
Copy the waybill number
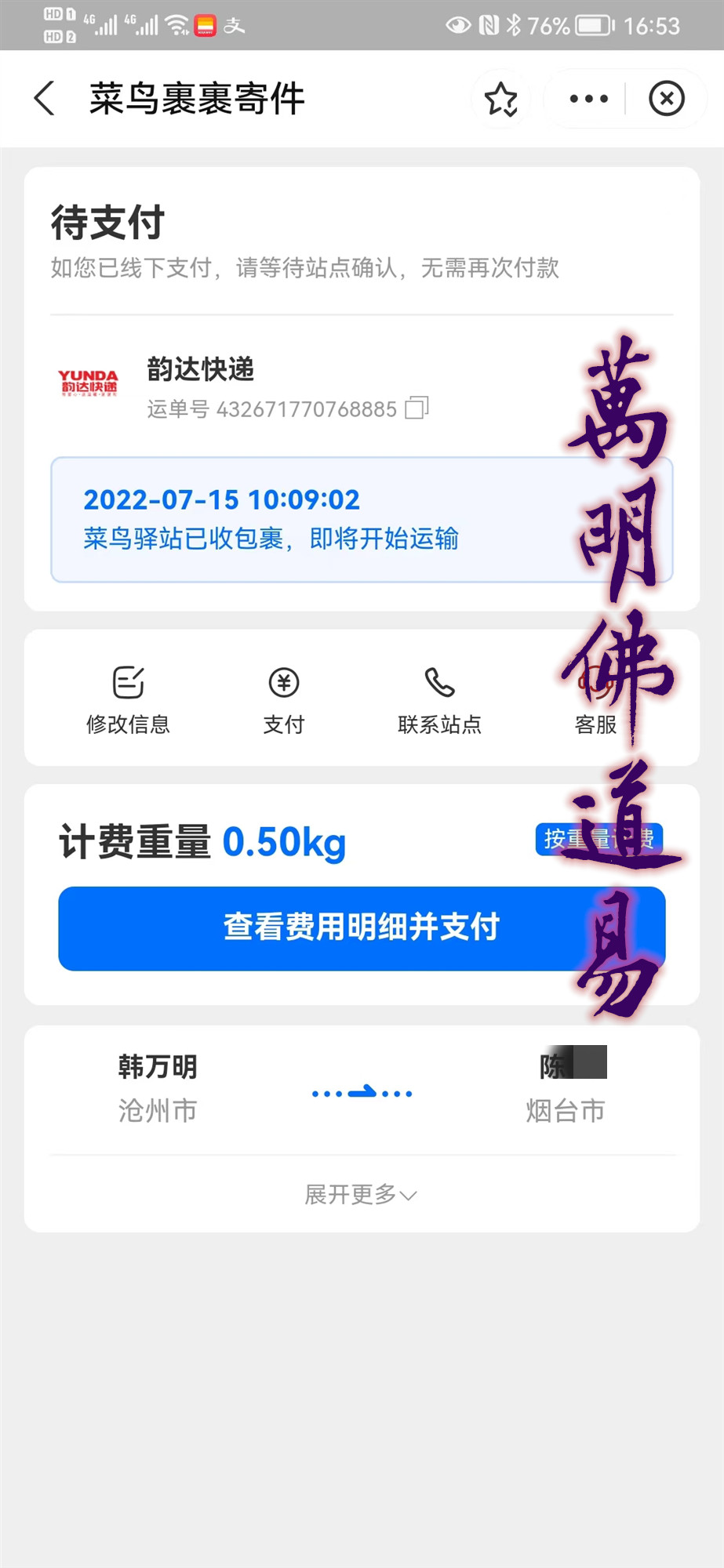coord(417,408)
